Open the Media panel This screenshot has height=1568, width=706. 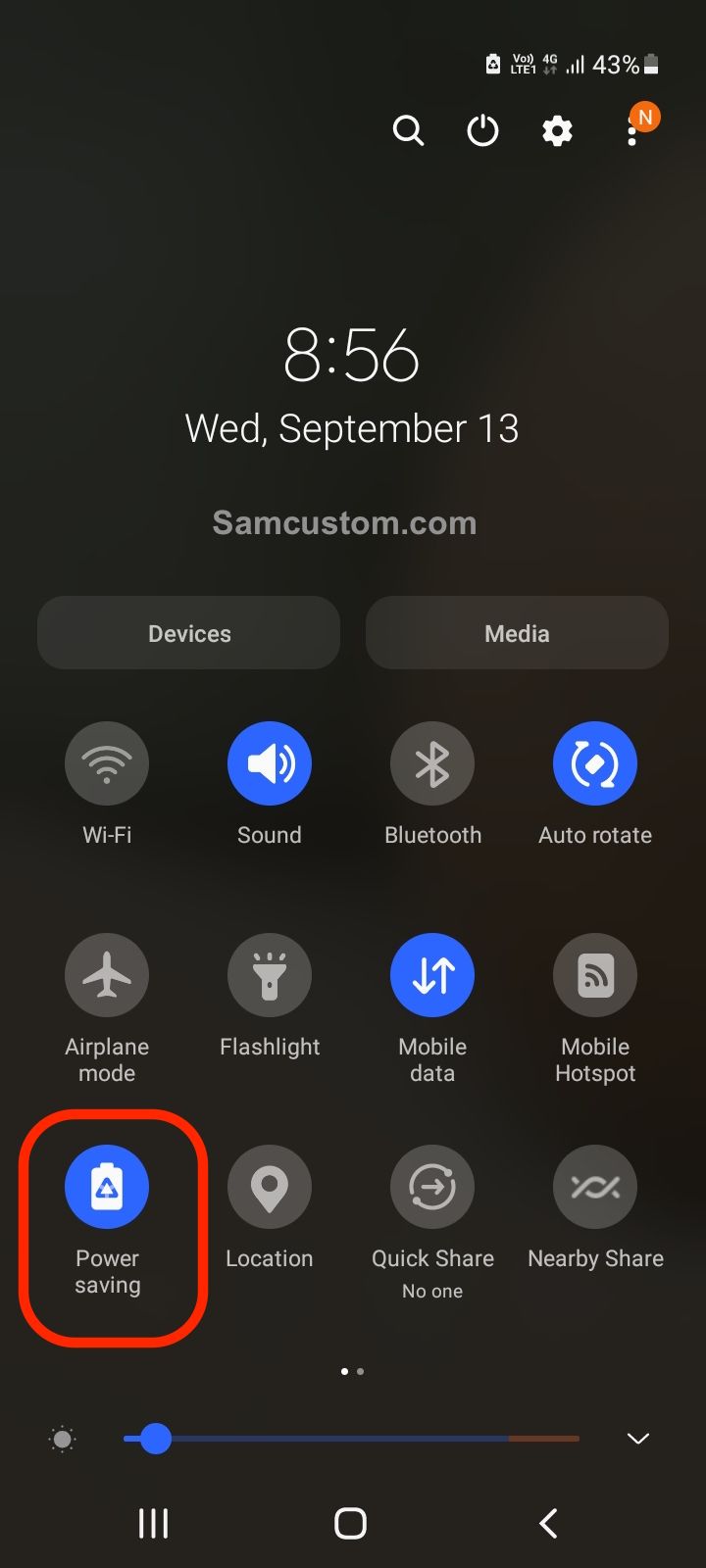(517, 633)
